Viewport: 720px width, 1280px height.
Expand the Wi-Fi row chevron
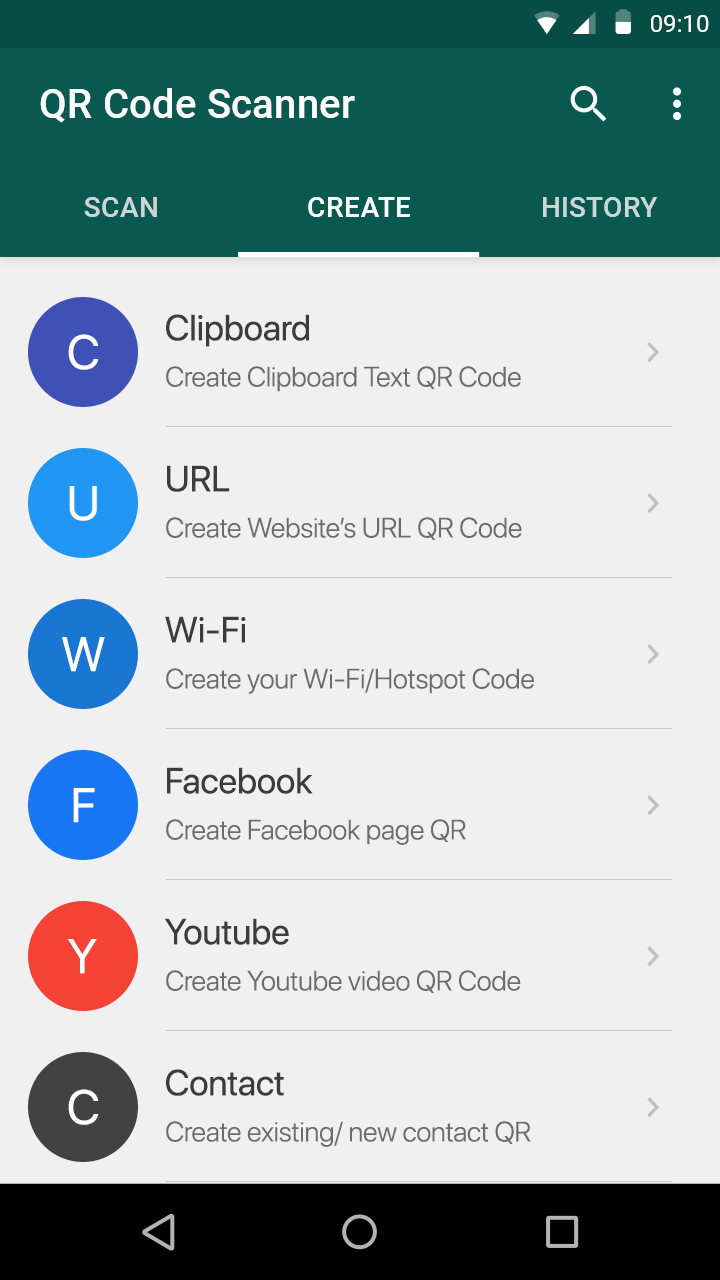tap(653, 654)
